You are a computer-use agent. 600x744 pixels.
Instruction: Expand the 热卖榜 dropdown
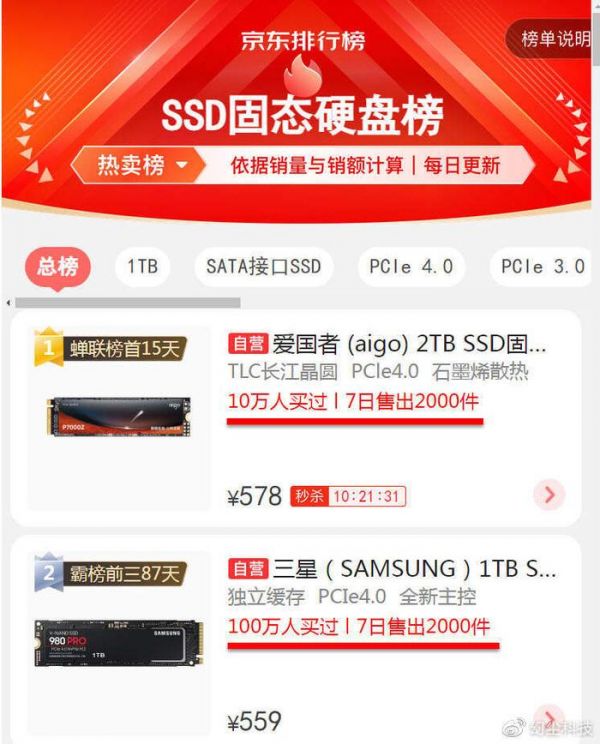[142, 165]
